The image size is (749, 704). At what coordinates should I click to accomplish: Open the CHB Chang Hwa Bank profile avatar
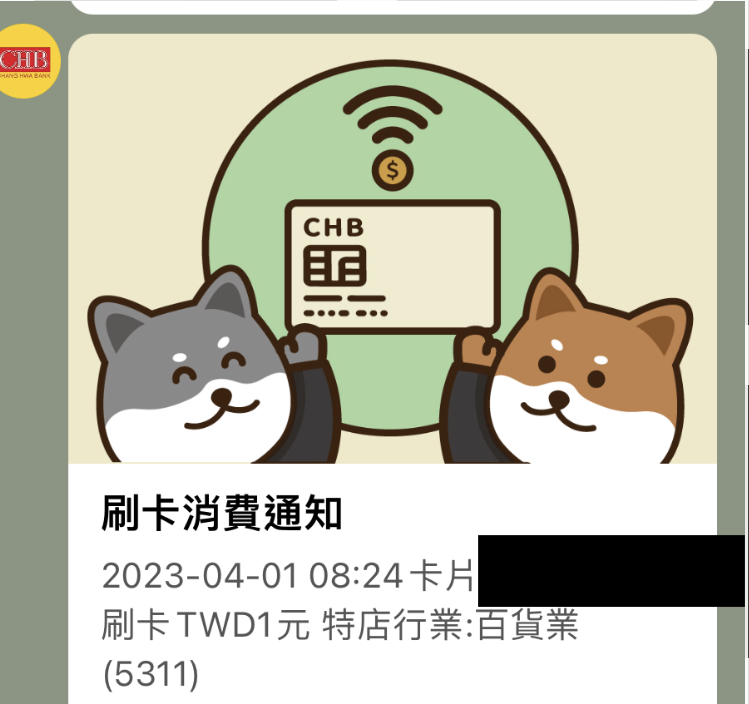pyautogui.click(x=27, y=62)
